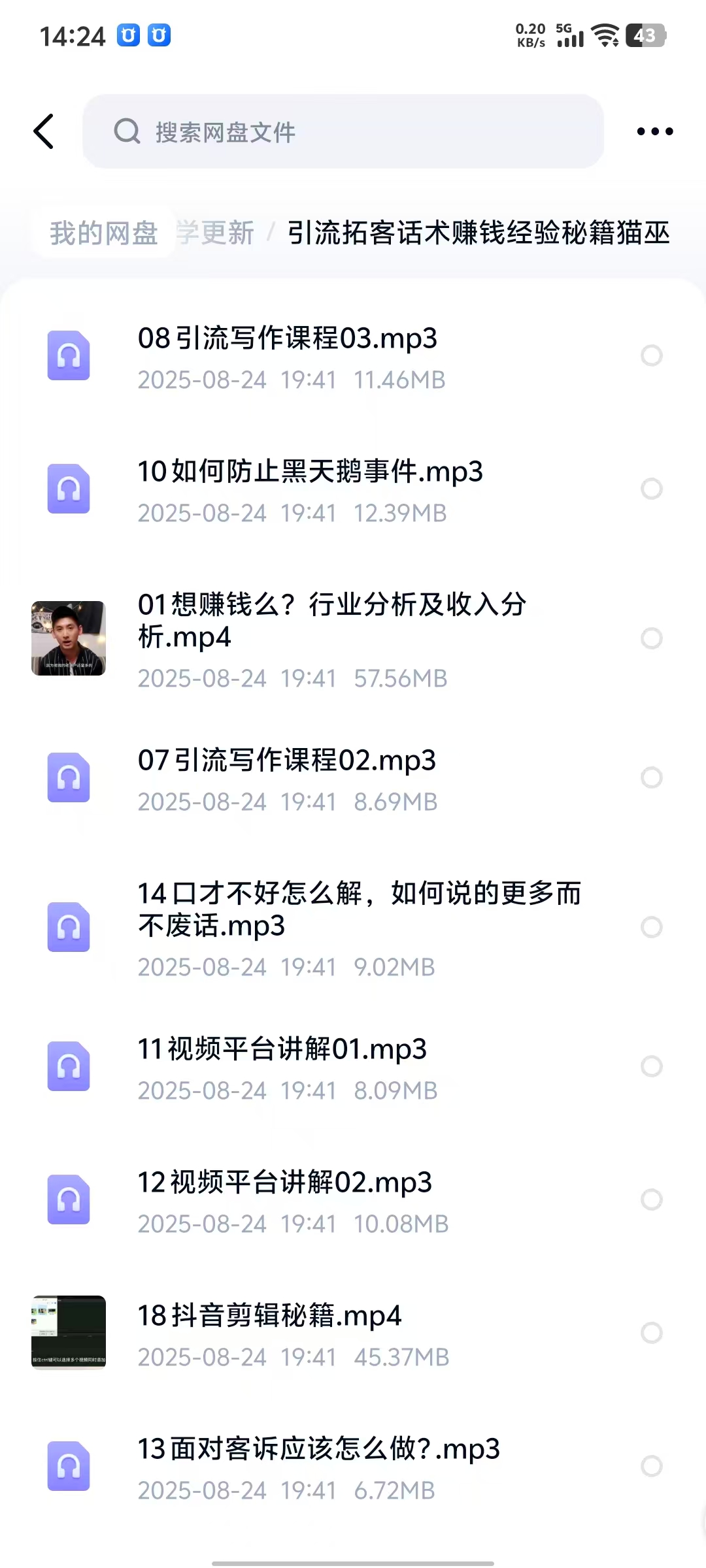Play 10 如何防止黑天鹅事件.mp3

click(310, 472)
